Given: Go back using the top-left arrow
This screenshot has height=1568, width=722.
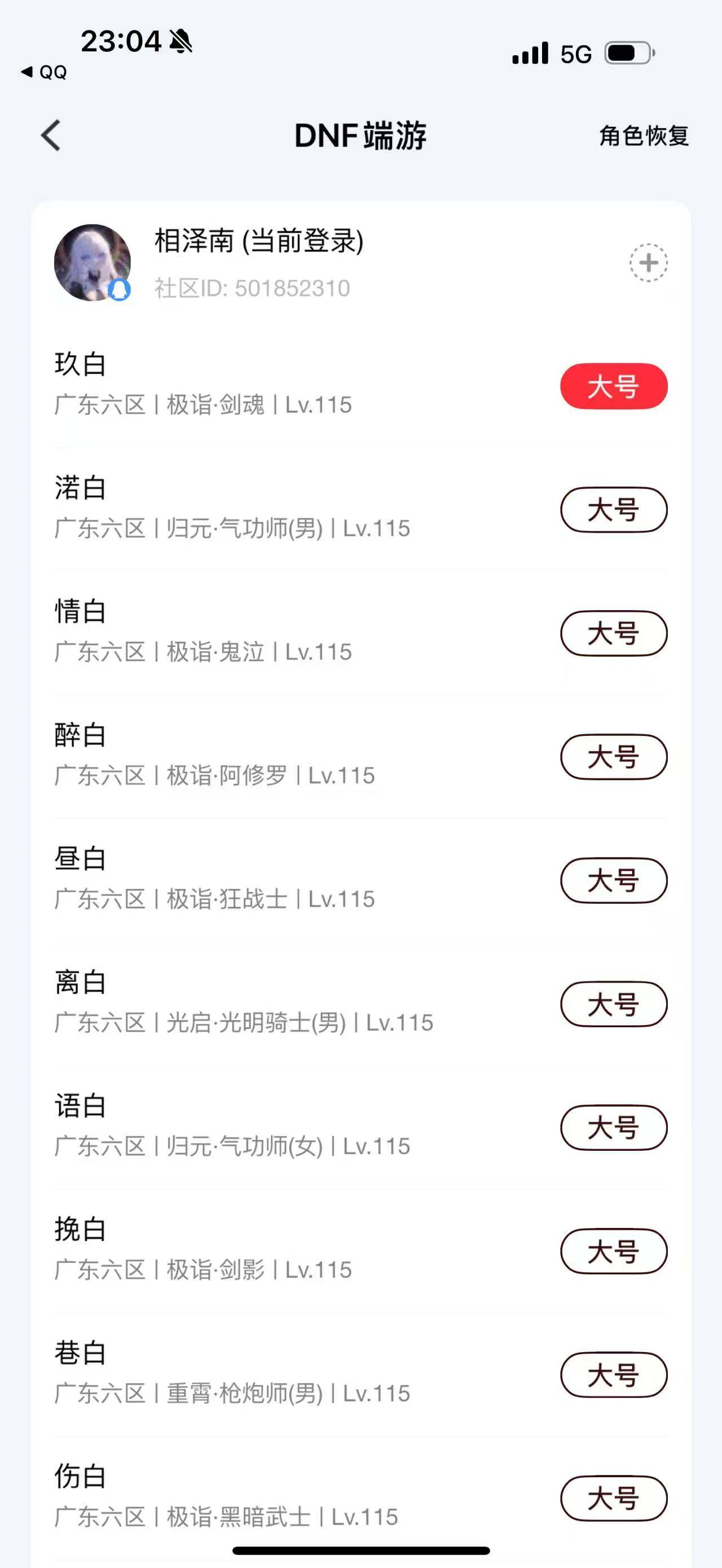Looking at the screenshot, I should (51, 135).
